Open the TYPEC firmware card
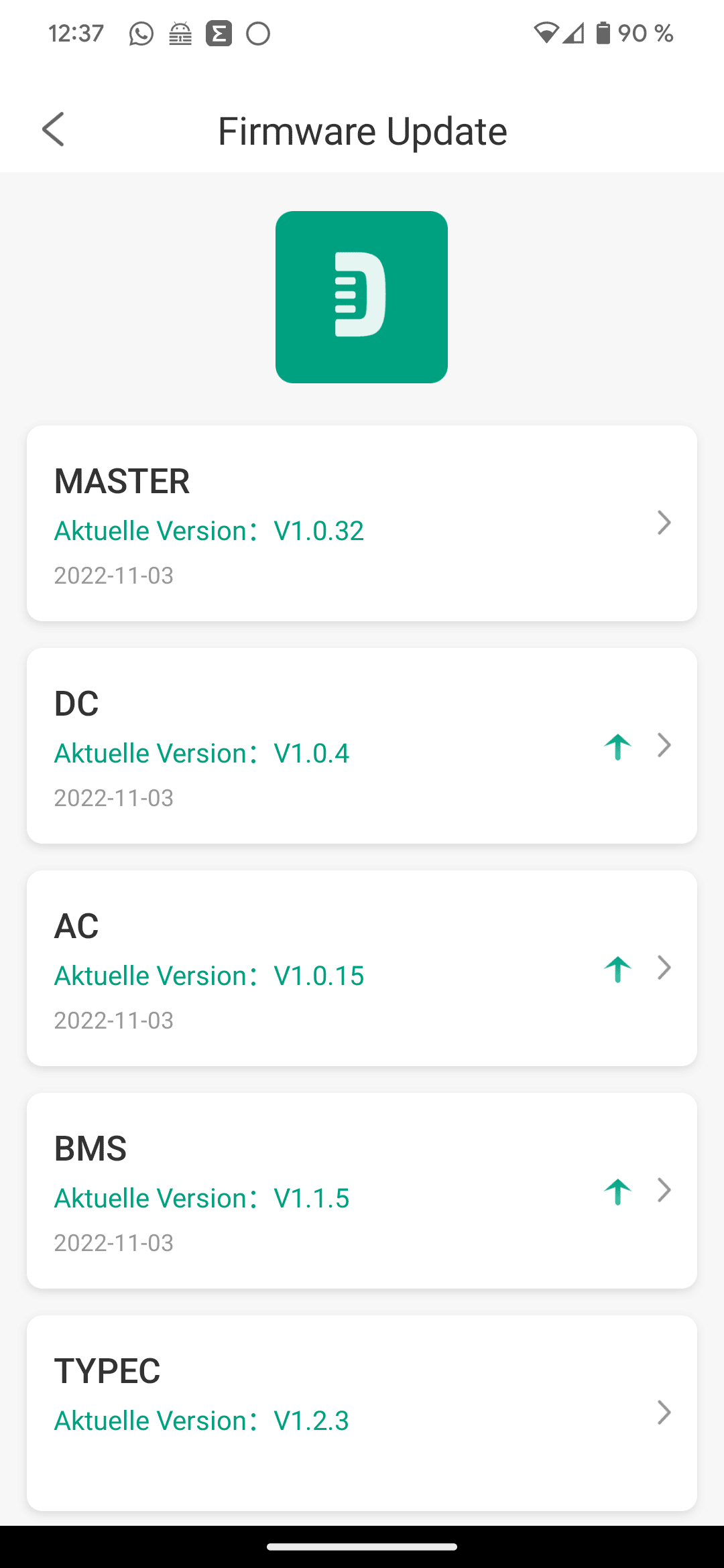Viewport: 724px width, 1568px height. click(362, 1412)
